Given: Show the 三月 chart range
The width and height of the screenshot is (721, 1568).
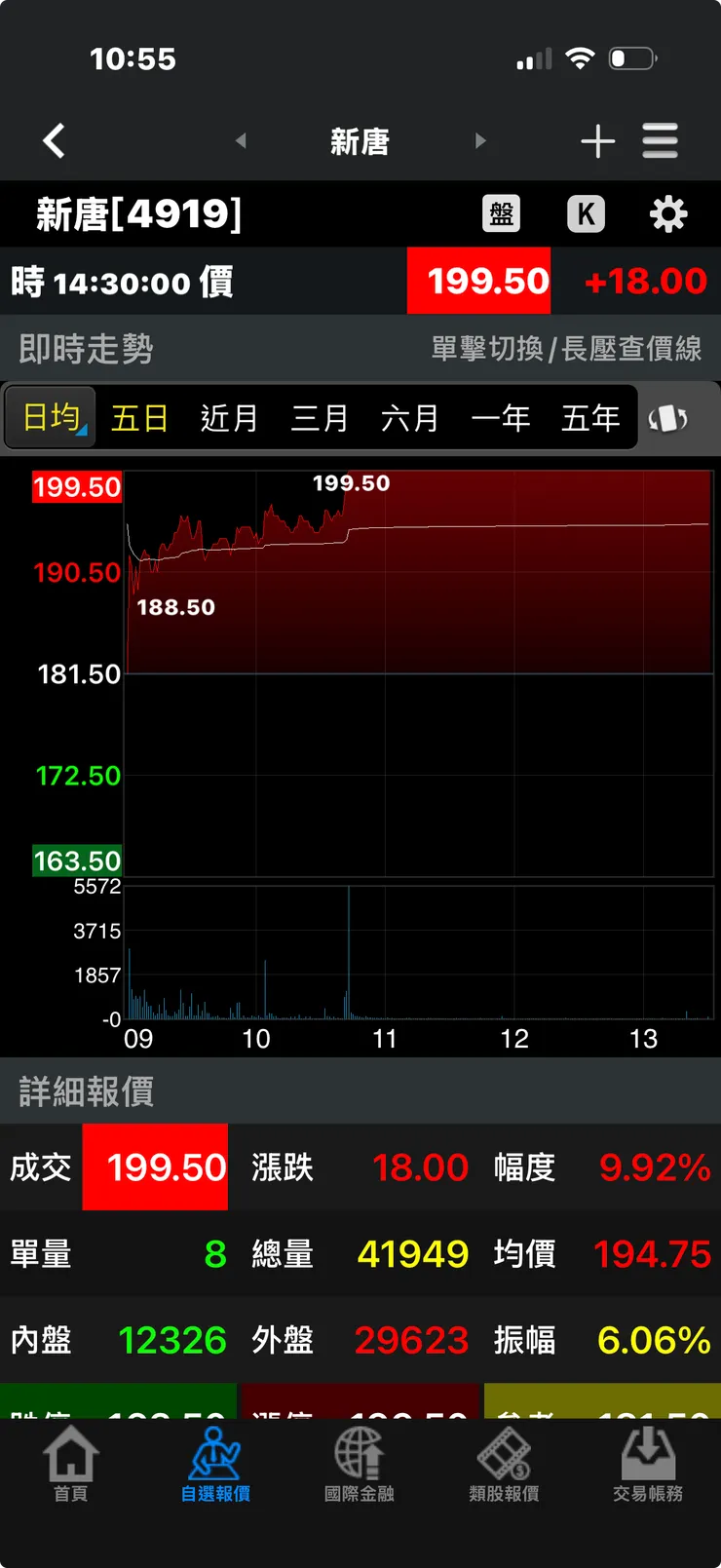Looking at the screenshot, I should coord(320,418).
